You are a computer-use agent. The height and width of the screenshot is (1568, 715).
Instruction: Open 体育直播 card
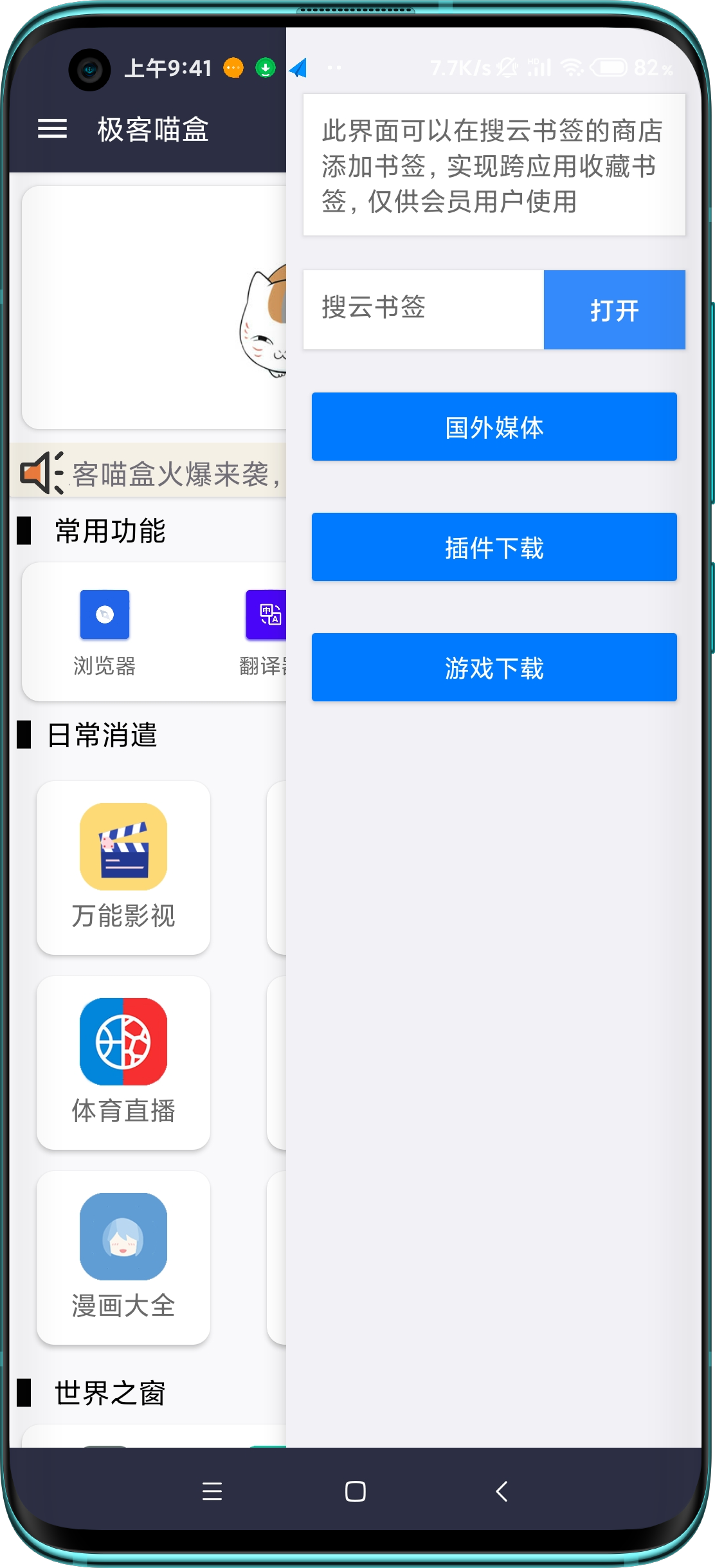123,1062
